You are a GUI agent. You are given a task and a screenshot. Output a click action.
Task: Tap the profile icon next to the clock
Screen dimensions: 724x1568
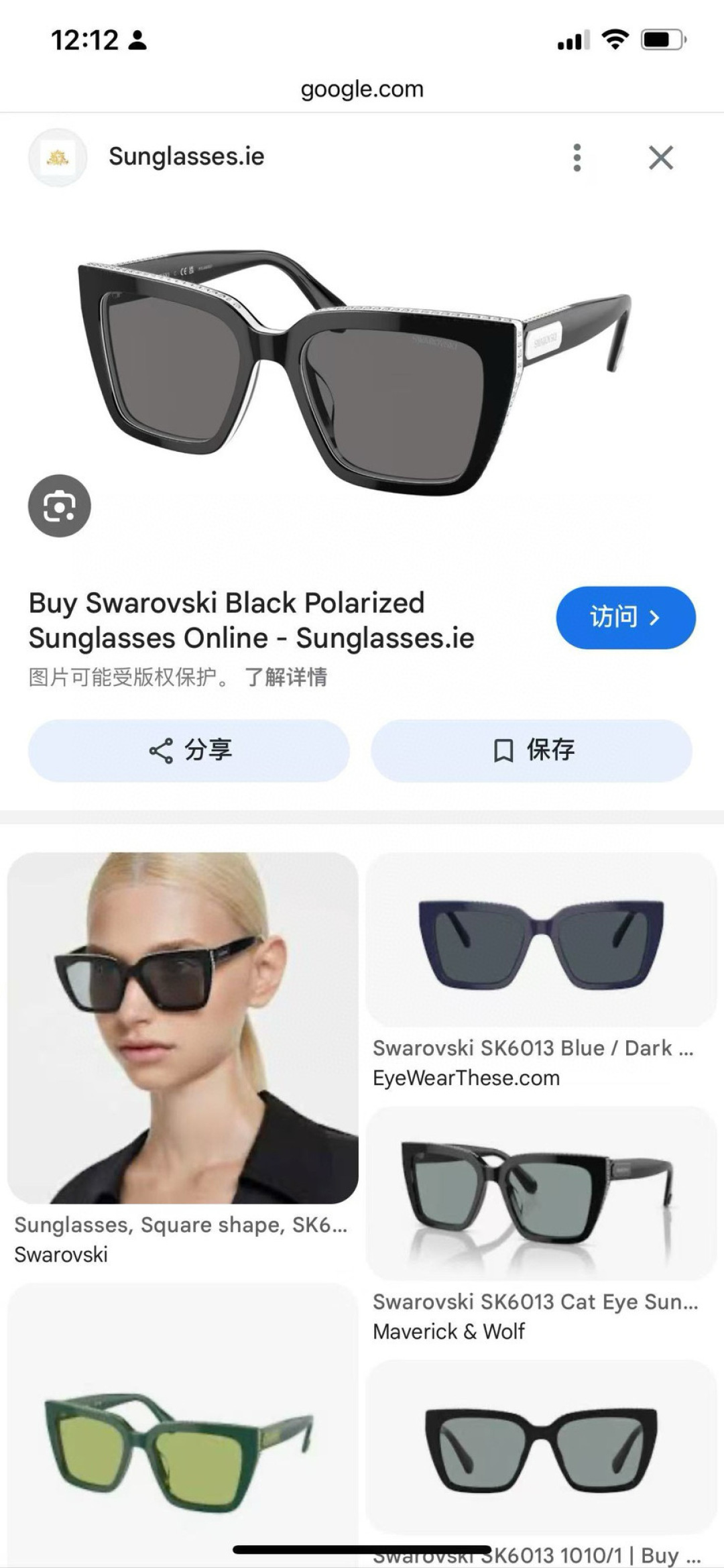[138, 42]
